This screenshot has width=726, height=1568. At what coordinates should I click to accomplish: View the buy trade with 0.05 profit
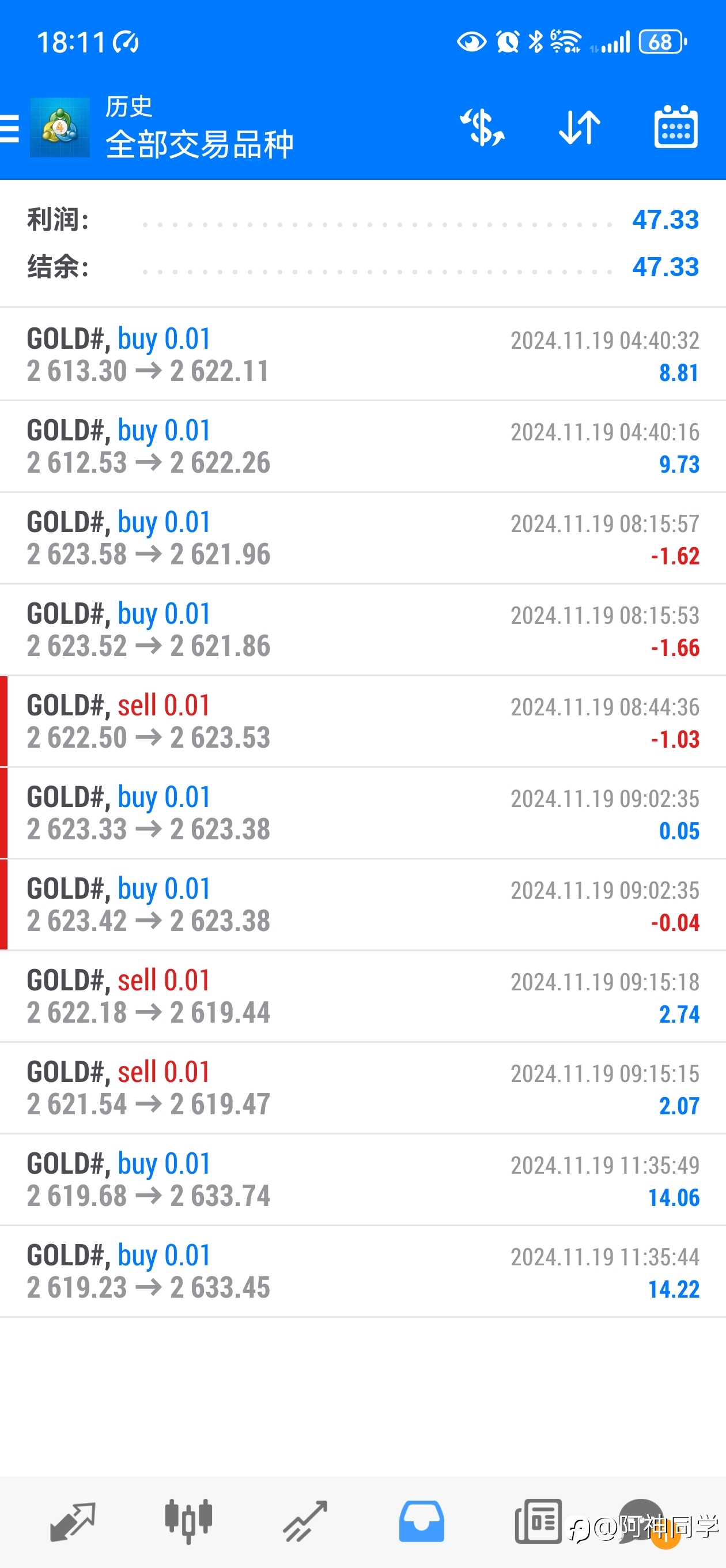[x=362, y=813]
